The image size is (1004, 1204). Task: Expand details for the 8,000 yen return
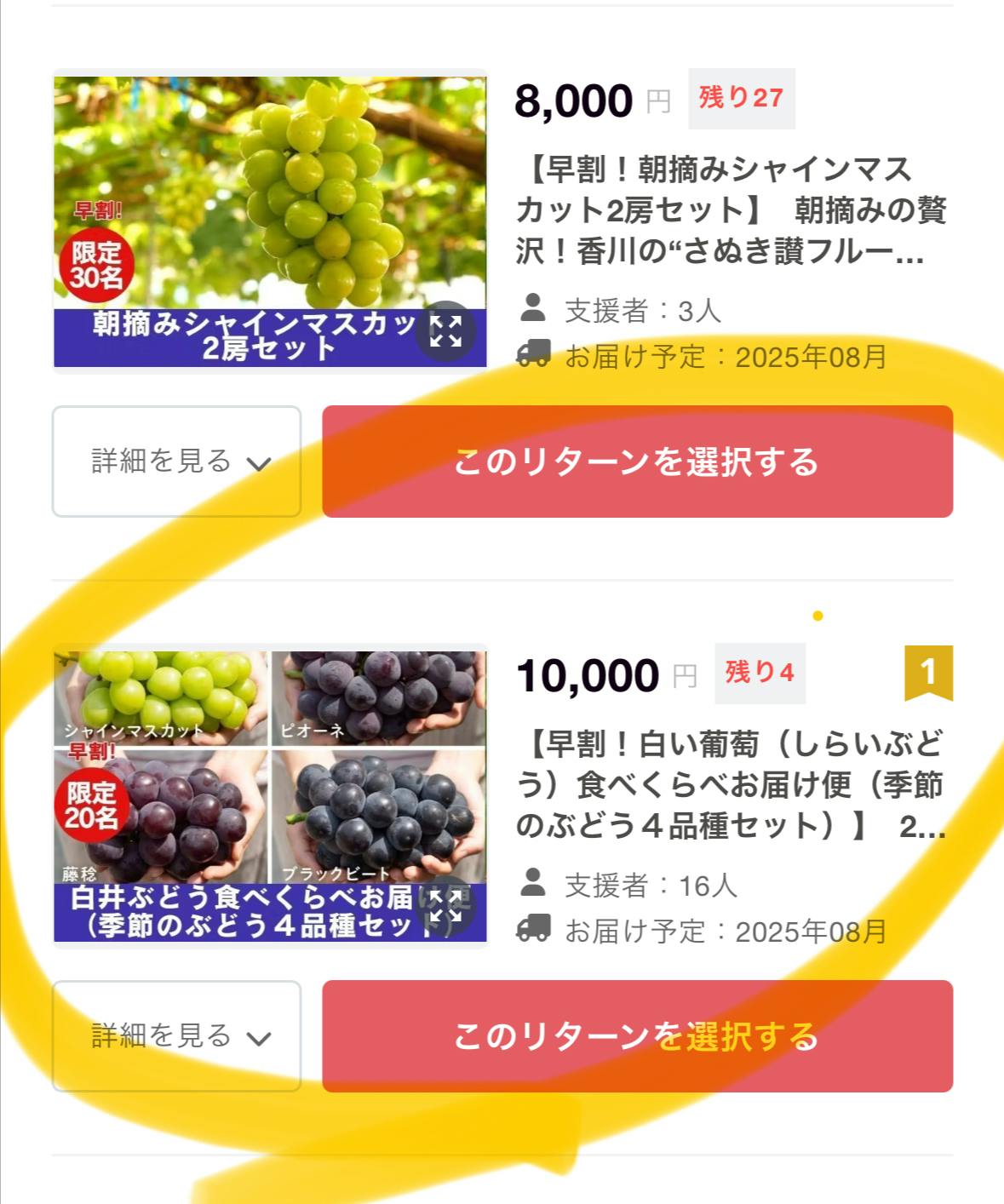point(177,462)
